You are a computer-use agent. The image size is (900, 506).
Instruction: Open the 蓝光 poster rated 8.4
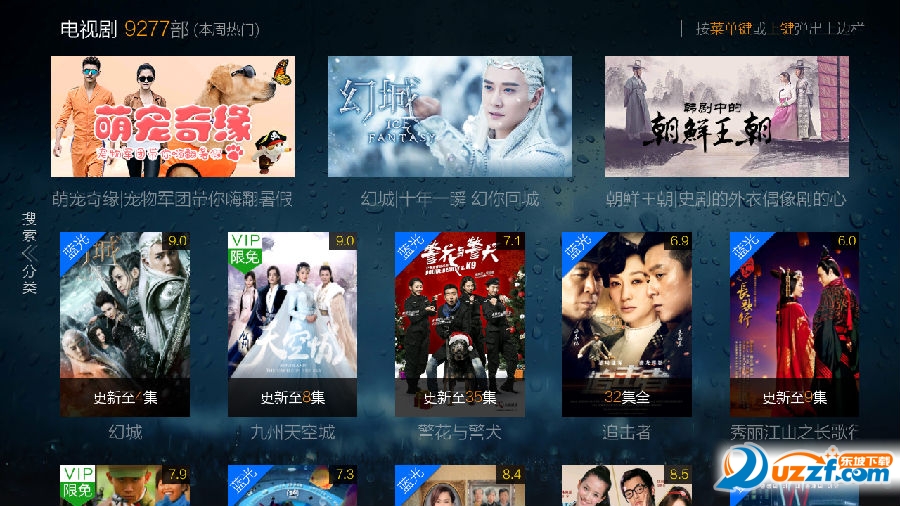point(459,486)
